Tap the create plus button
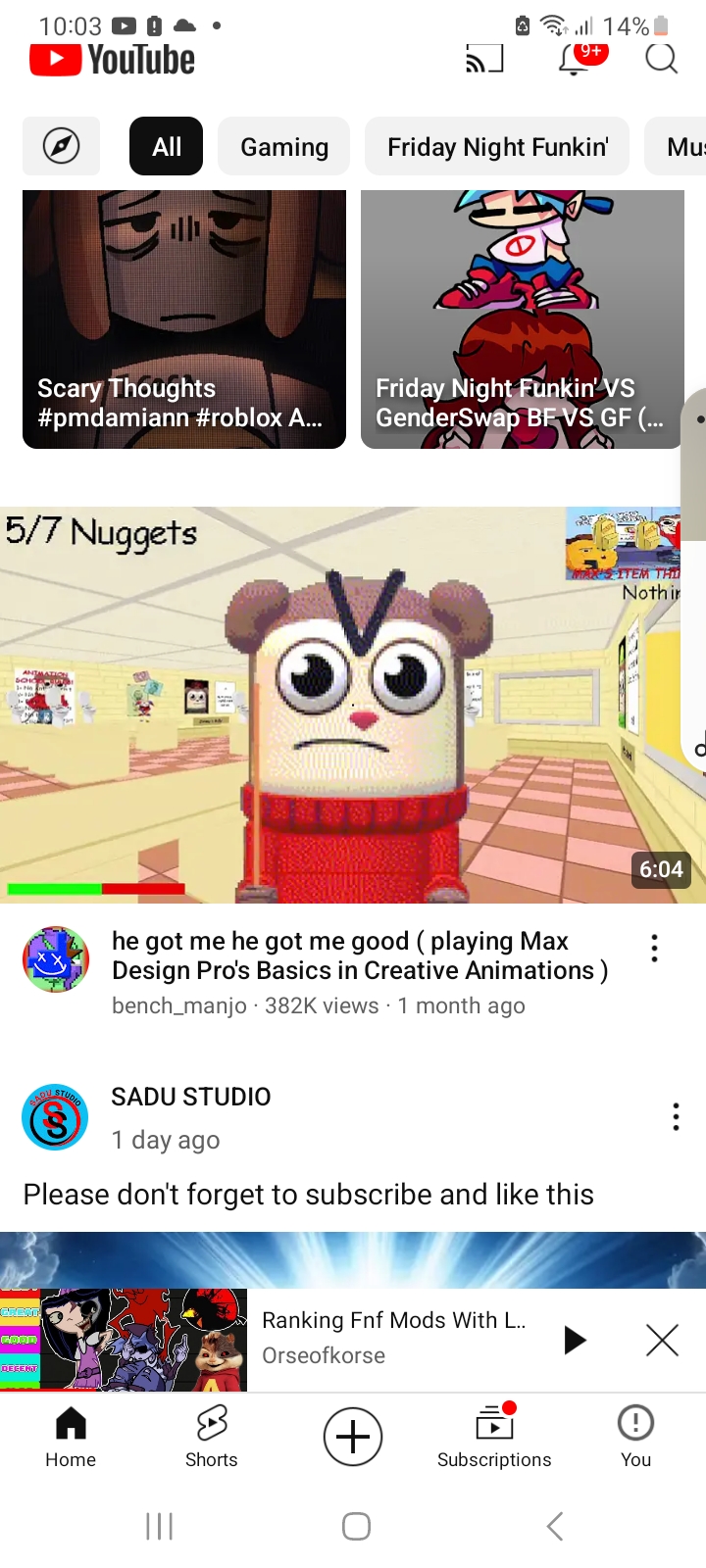Viewport: 706px width, 1568px height. (x=353, y=1437)
